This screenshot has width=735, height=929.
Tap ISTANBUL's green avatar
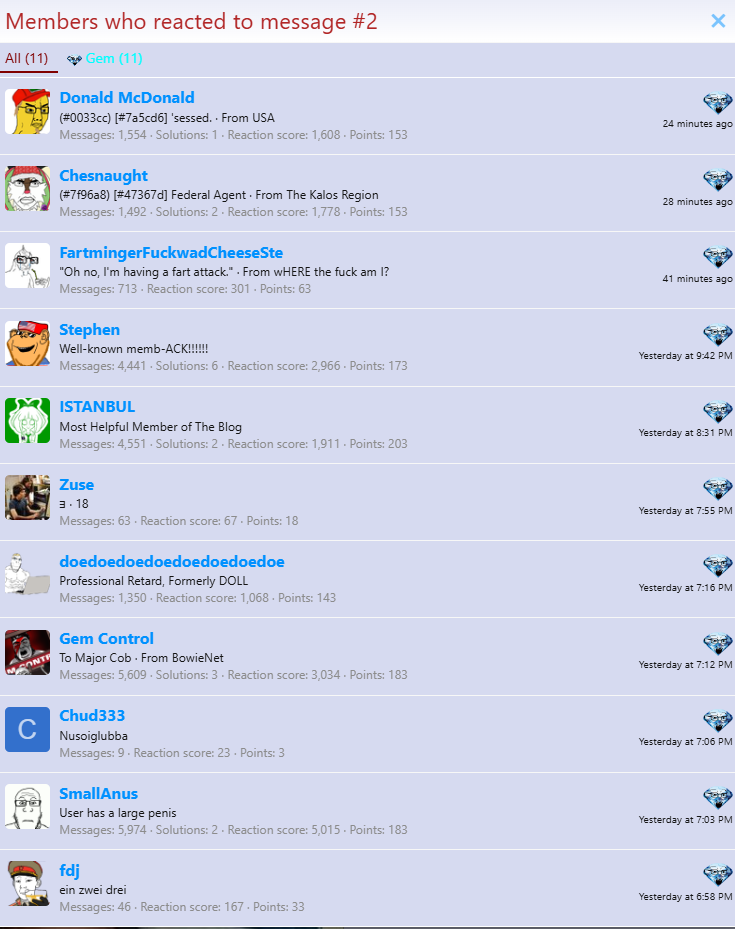[x=27, y=420]
